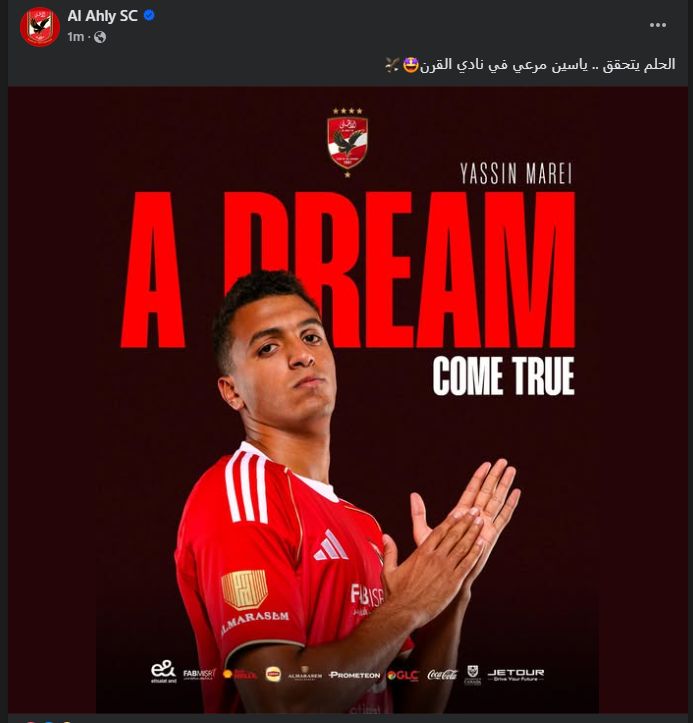
Task: Open the Yassin Marei post image
Action: click(347, 400)
